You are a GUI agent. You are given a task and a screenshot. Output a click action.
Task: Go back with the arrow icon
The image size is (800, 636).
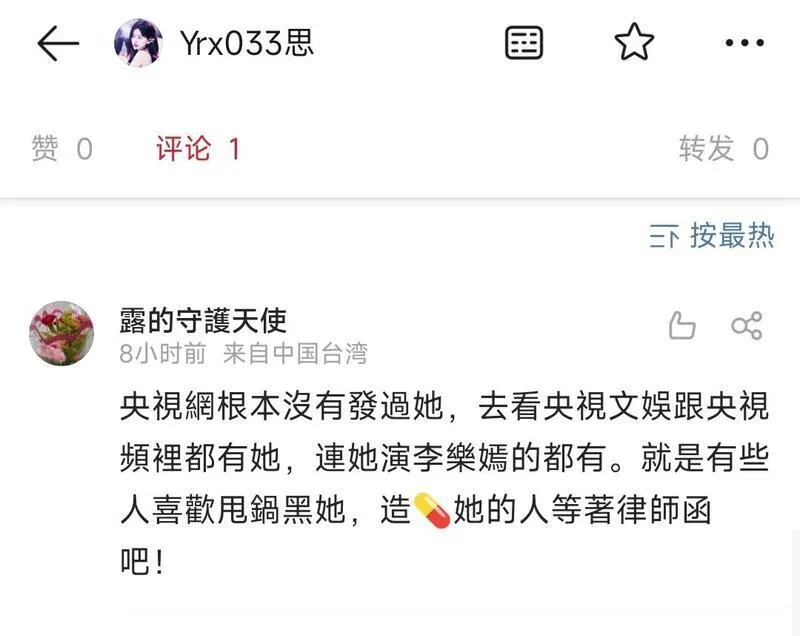(x=57, y=43)
